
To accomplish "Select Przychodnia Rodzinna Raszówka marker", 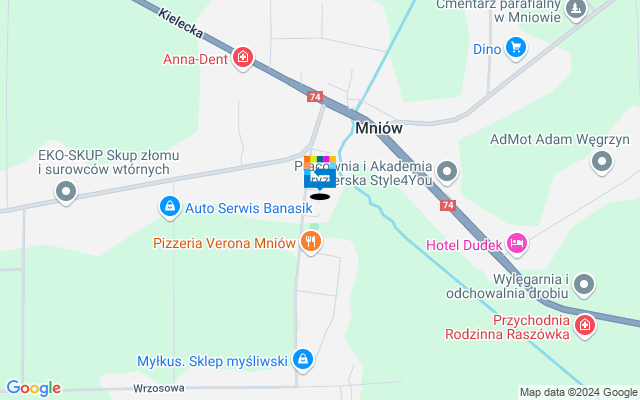I will 585,326.
